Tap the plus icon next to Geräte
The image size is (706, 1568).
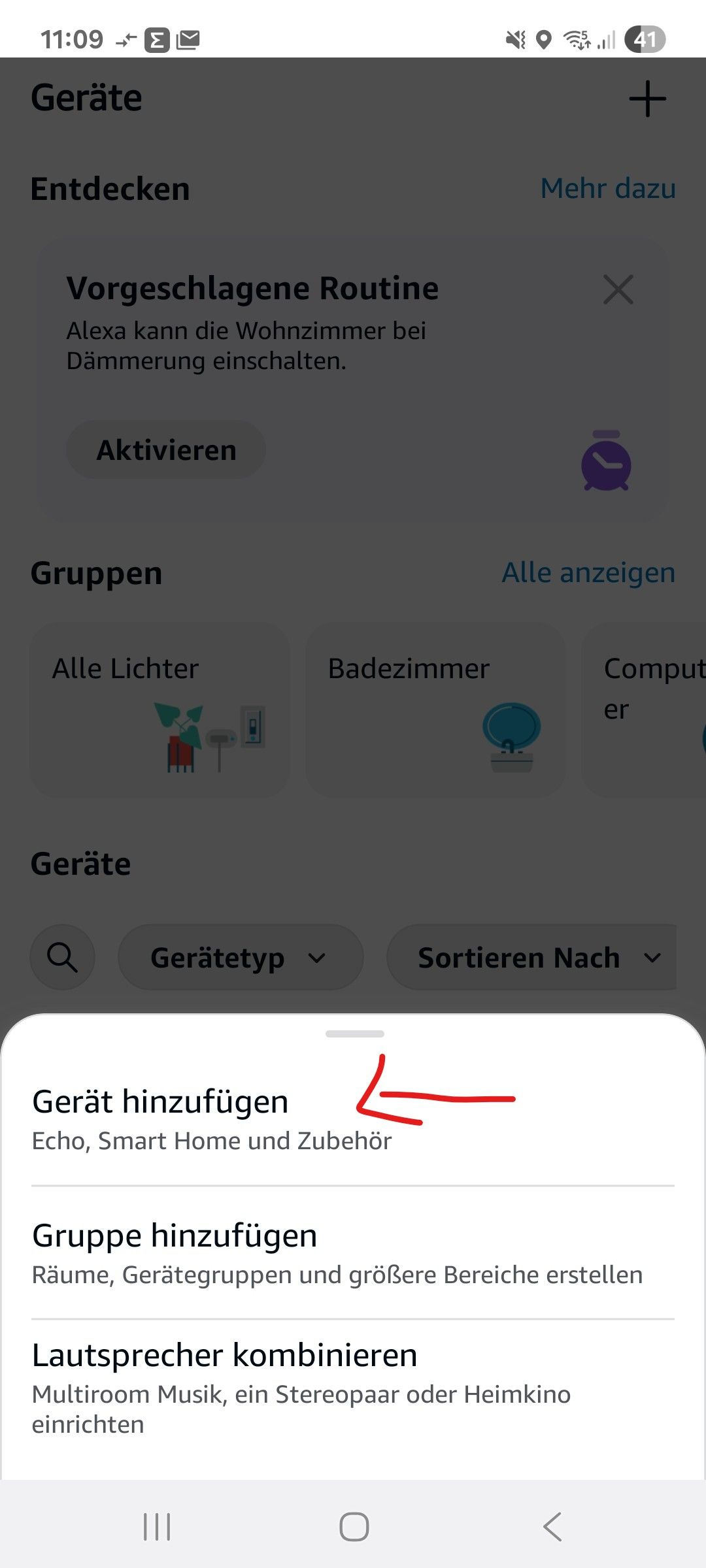(647, 99)
